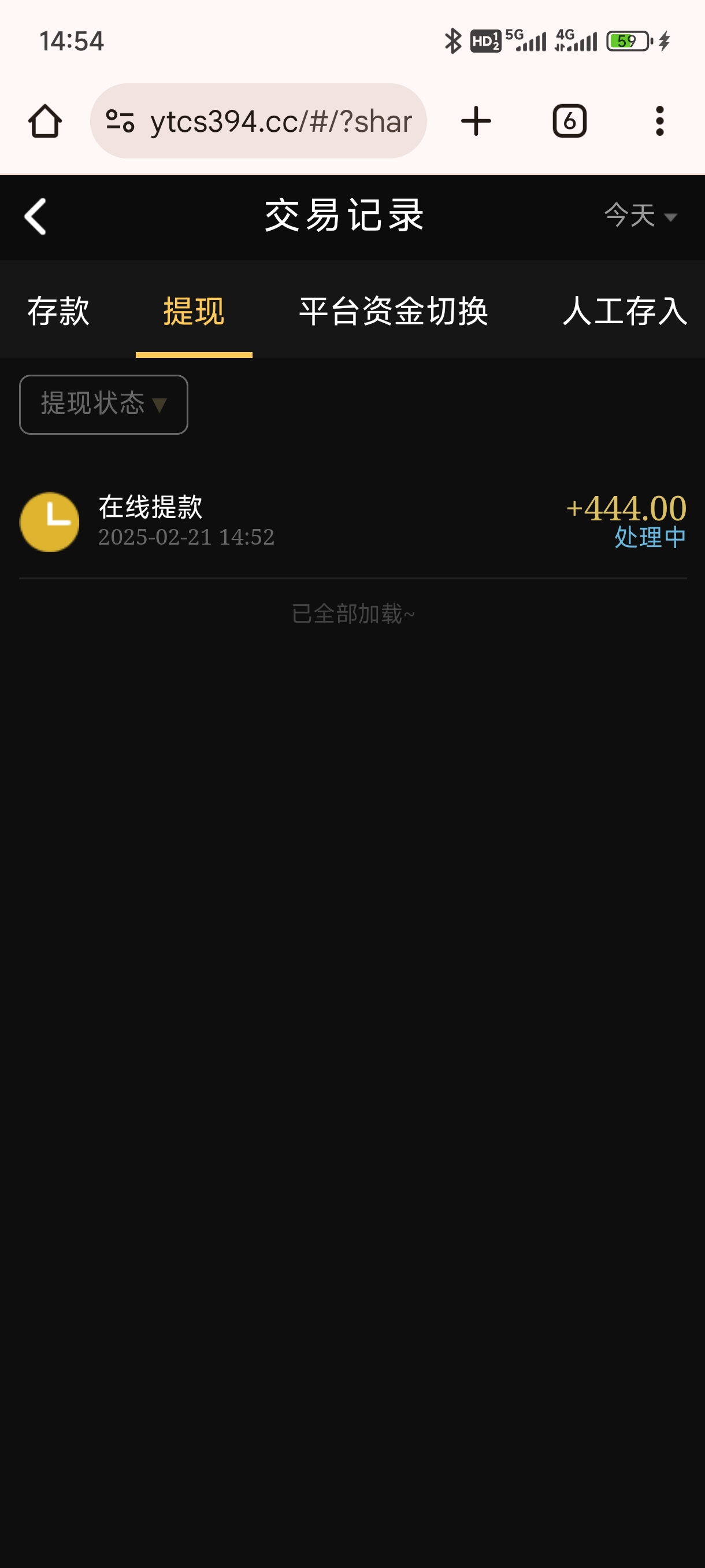705x1568 pixels.
Task: Go back from the 交易记录 page
Action: [35, 216]
